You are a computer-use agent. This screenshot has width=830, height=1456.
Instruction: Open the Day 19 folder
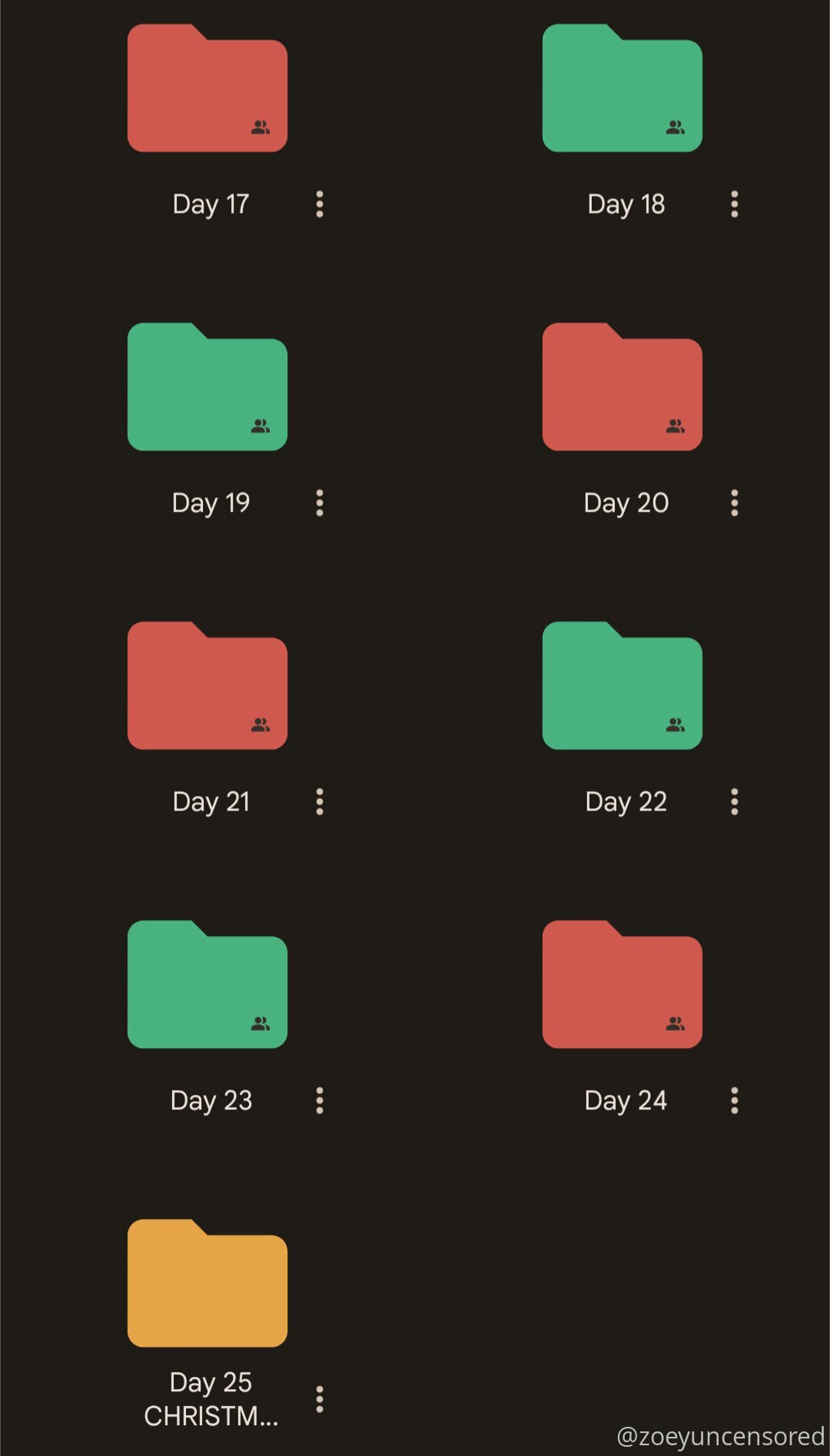coord(207,387)
